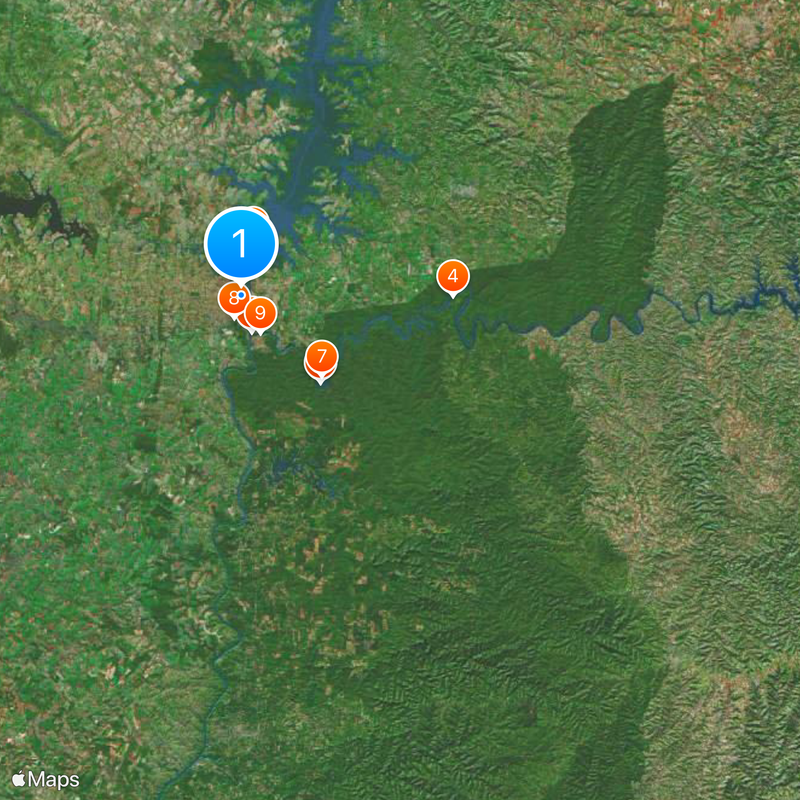The image size is (800, 800).
Task: Choose the orange map pin numbered 9
Action: (260, 313)
